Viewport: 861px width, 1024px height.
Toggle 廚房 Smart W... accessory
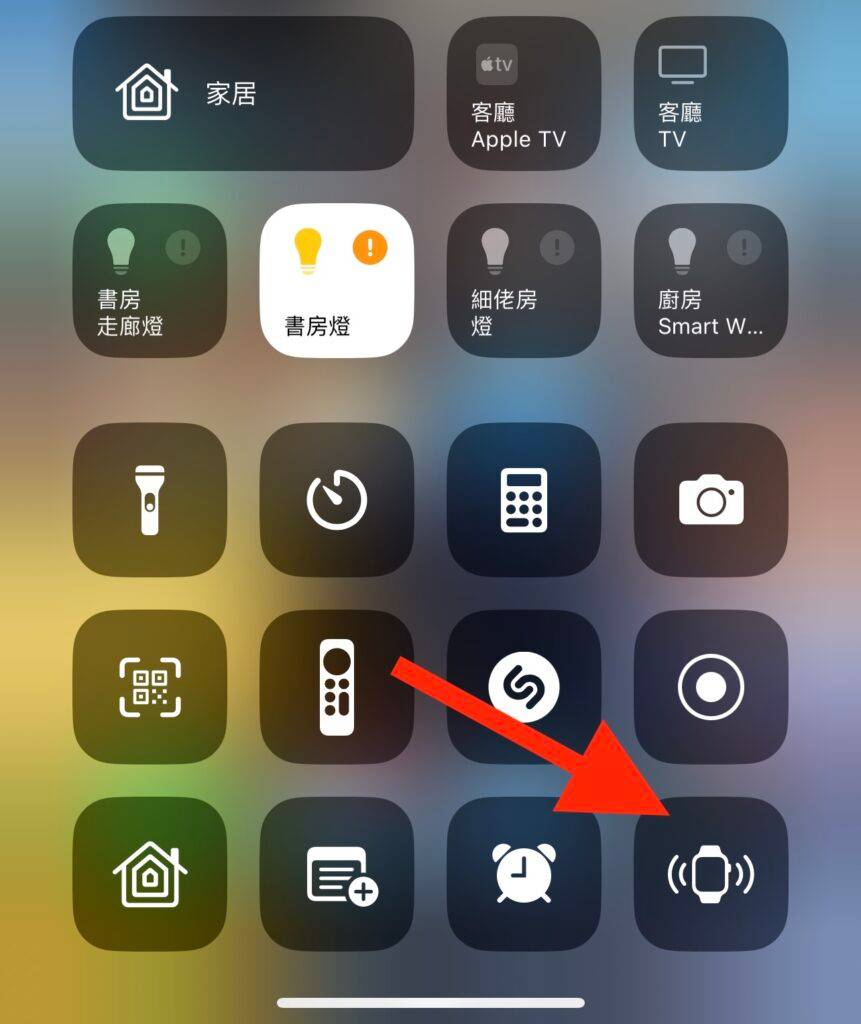710,281
